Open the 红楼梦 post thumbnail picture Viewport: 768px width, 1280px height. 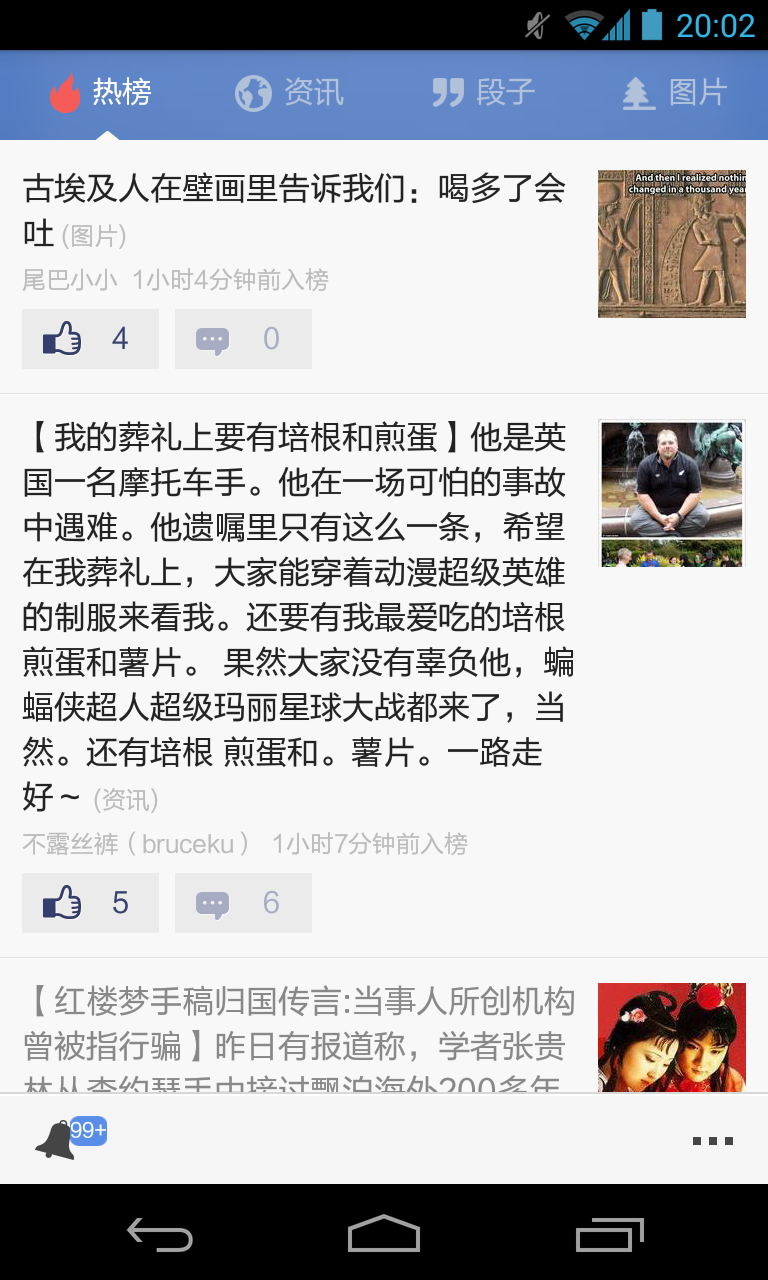click(671, 1036)
